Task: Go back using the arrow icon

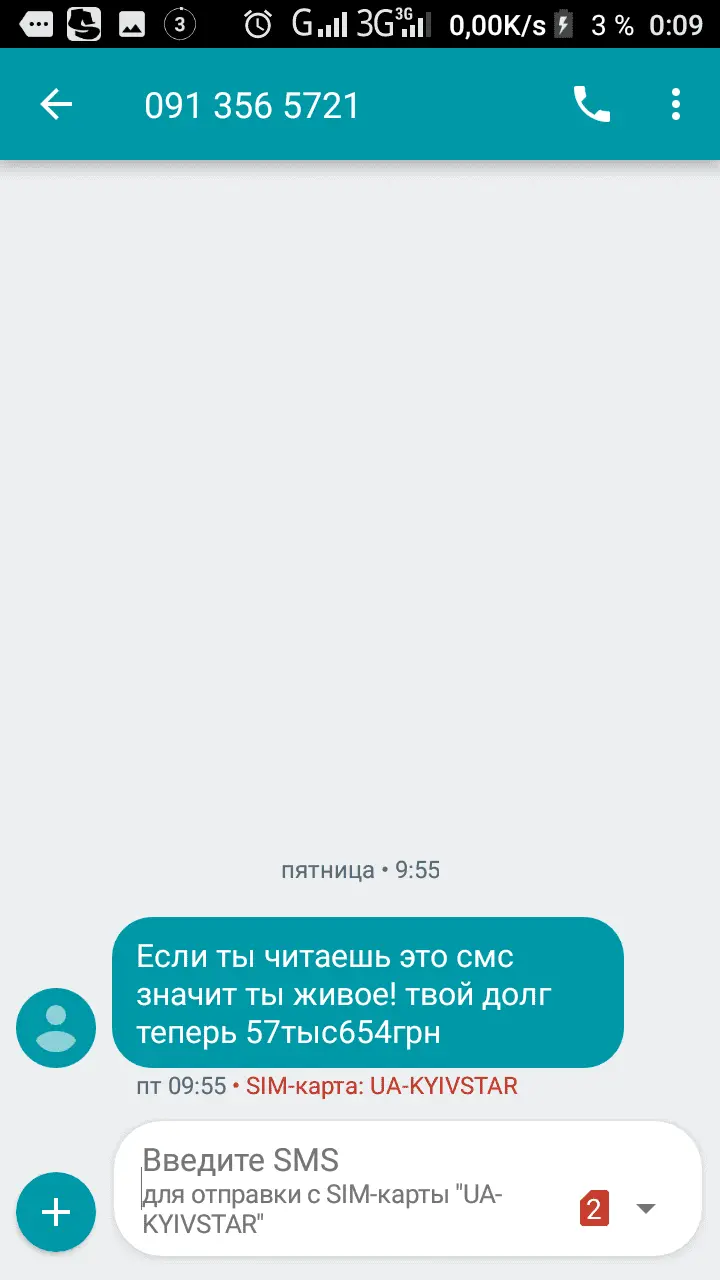Action: (56, 104)
